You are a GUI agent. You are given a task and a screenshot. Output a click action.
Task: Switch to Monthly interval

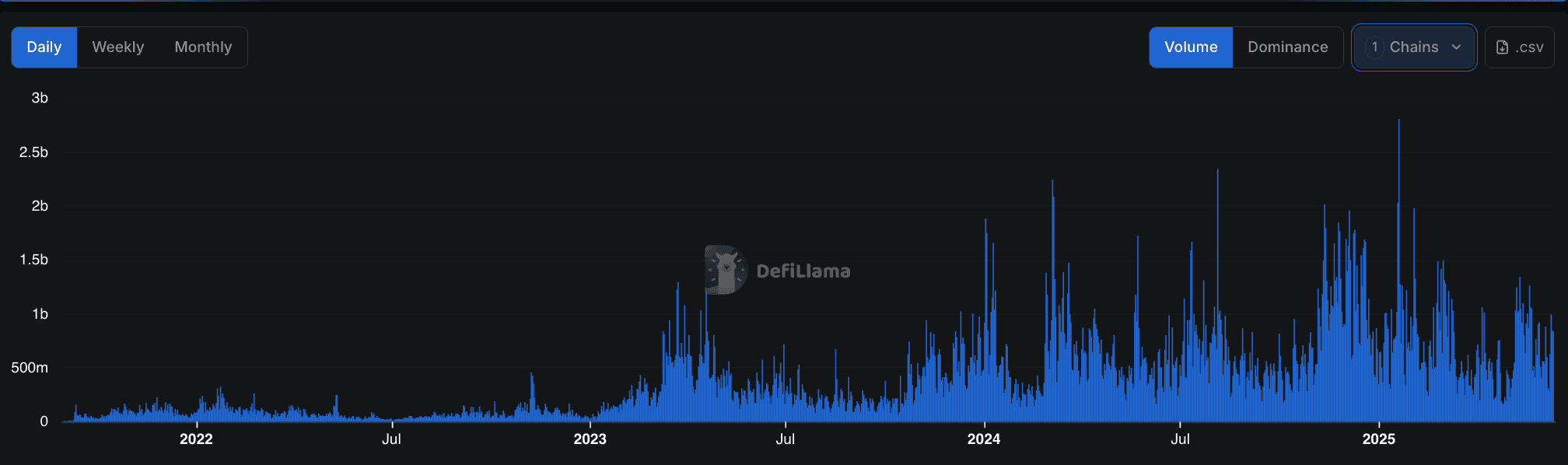[203, 47]
